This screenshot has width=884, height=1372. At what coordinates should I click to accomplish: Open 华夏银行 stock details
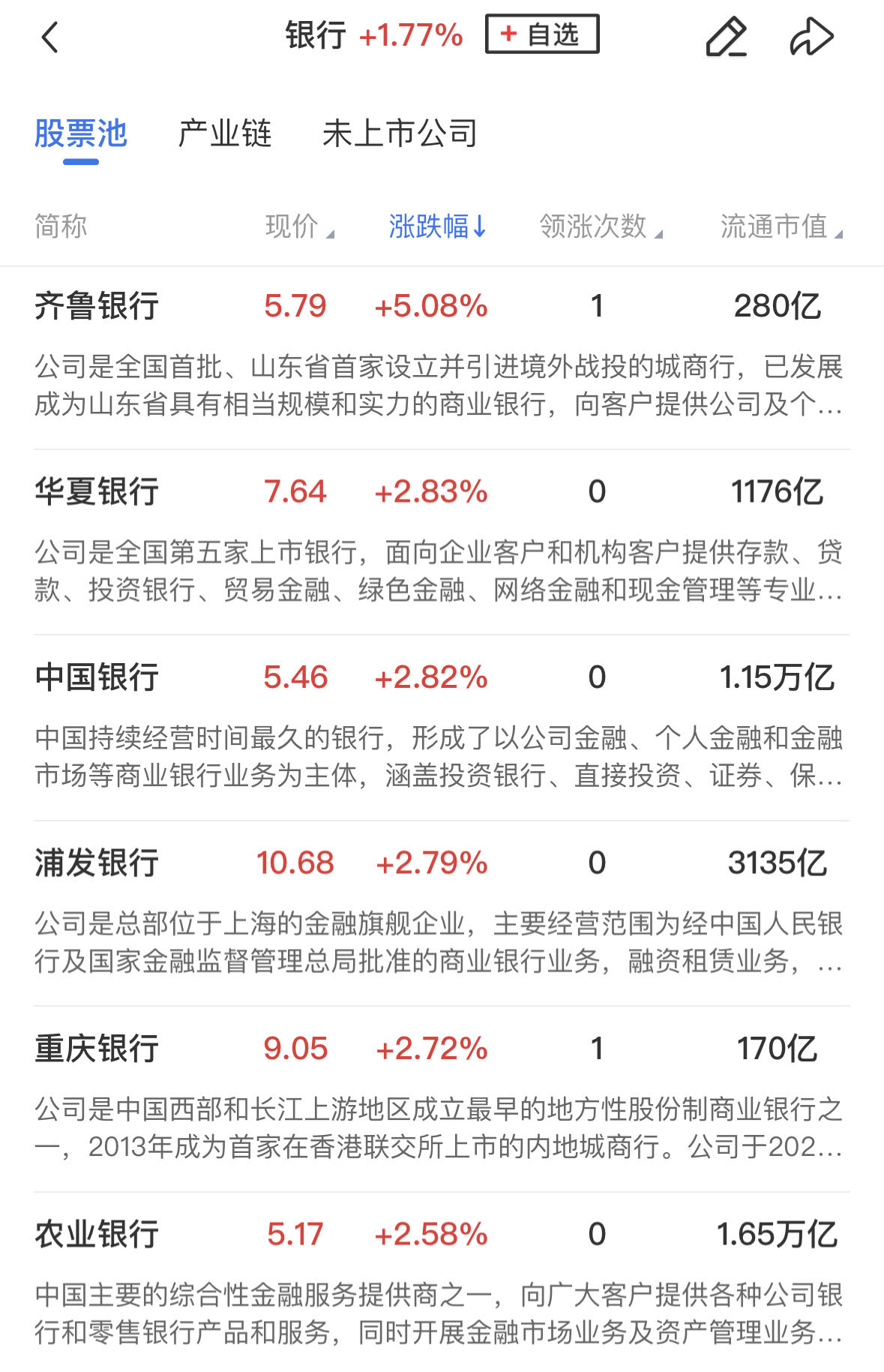[x=97, y=492]
